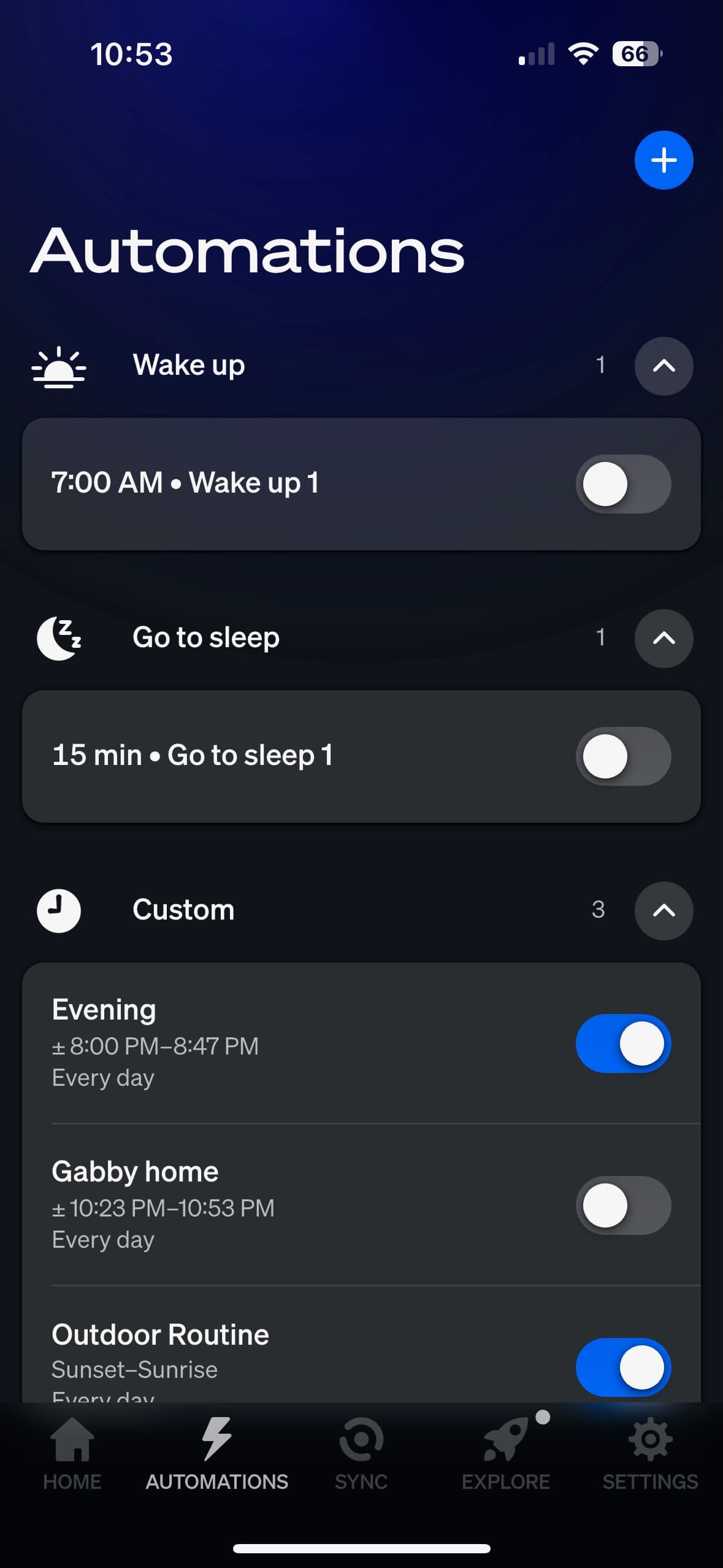Switch to the Home tab
723x1568 pixels.
(72, 1454)
